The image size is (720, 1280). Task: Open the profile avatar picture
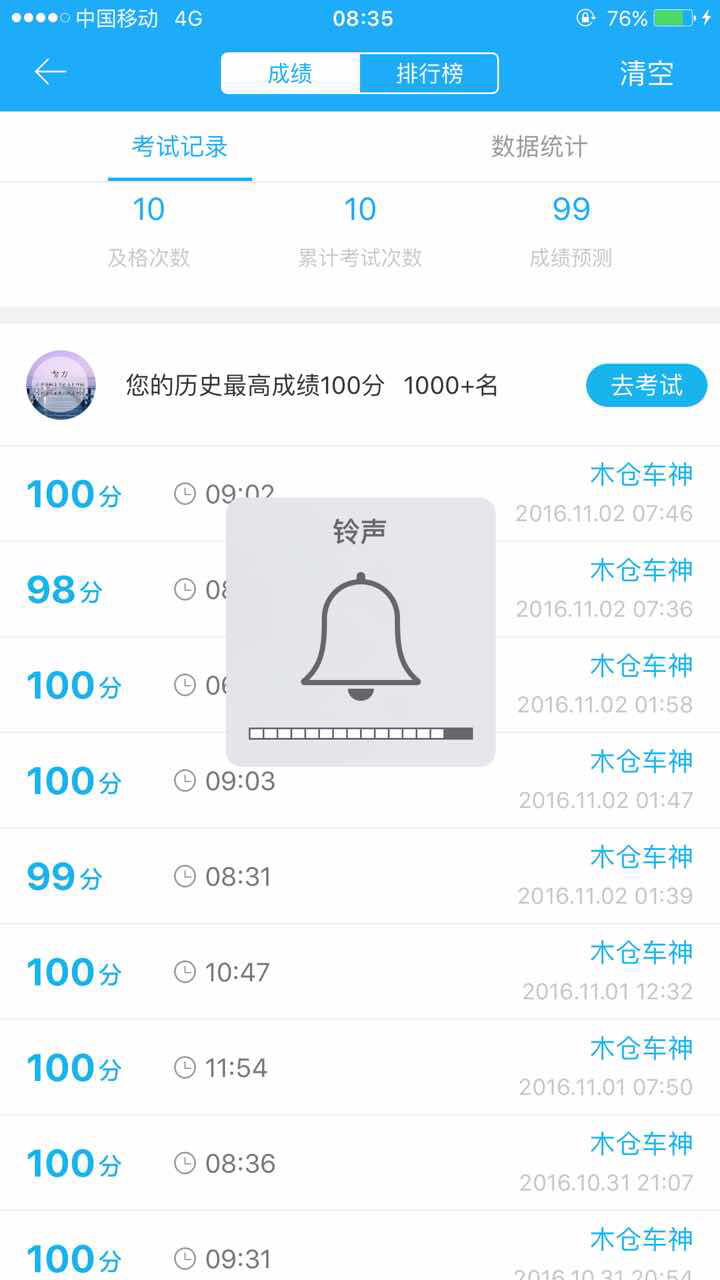pyautogui.click(x=61, y=385)
